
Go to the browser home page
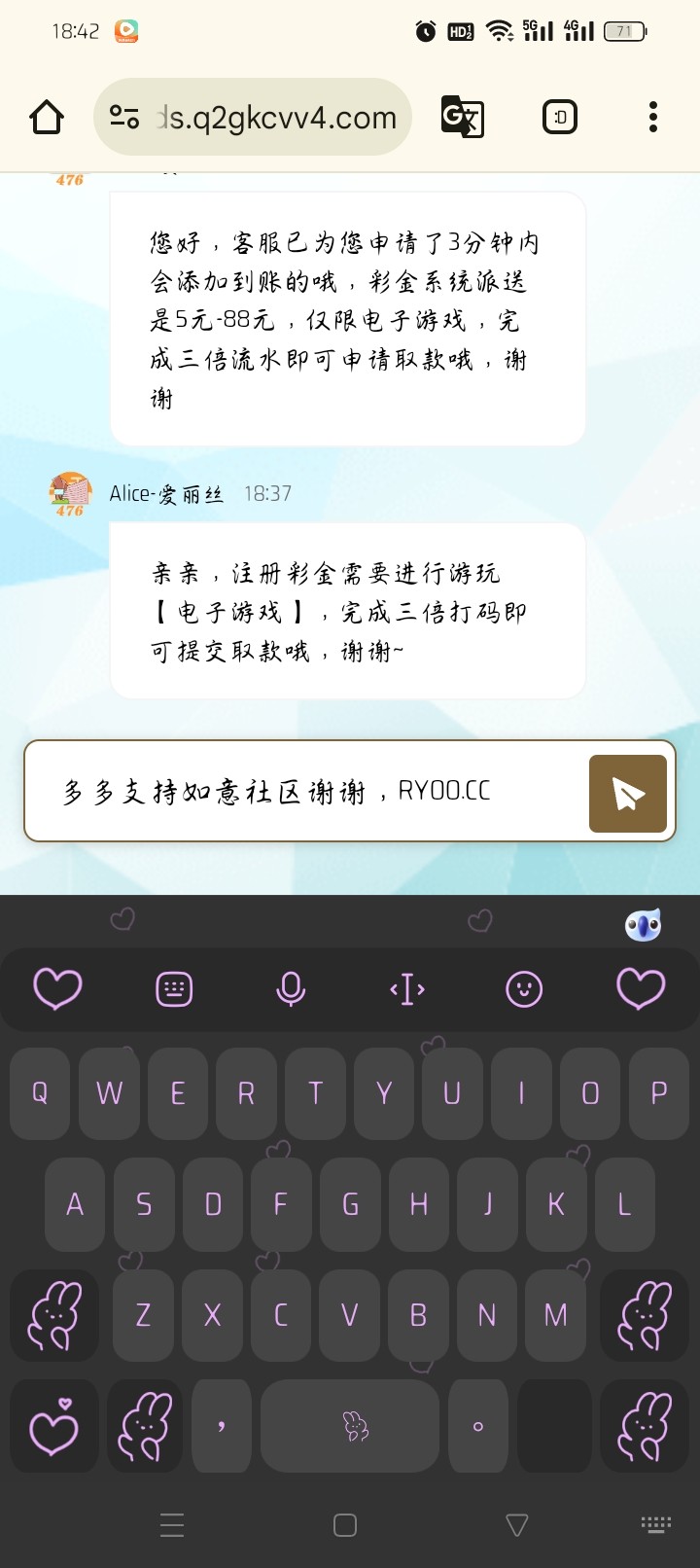pyautogui.click(x=47, y=118)
